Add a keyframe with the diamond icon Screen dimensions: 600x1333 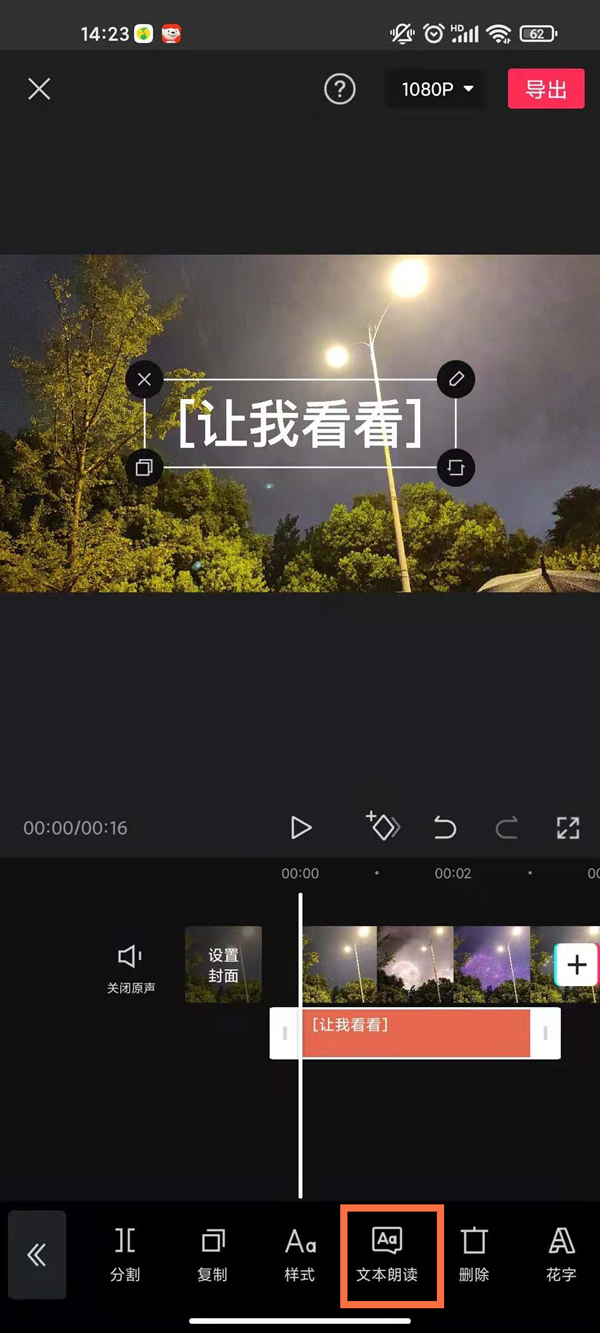[x=382, y=826]
